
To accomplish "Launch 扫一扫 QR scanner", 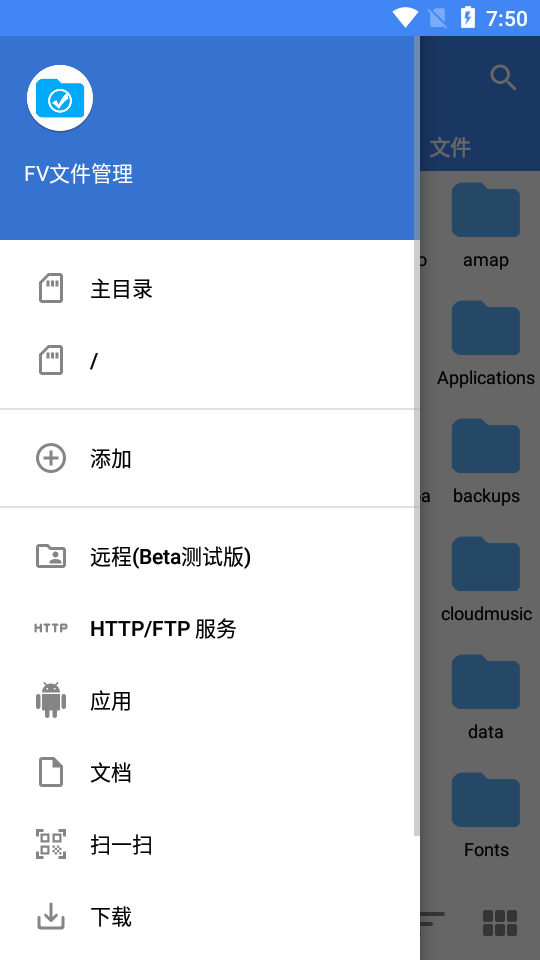I will pyautogui.click(x=209, y=845).
